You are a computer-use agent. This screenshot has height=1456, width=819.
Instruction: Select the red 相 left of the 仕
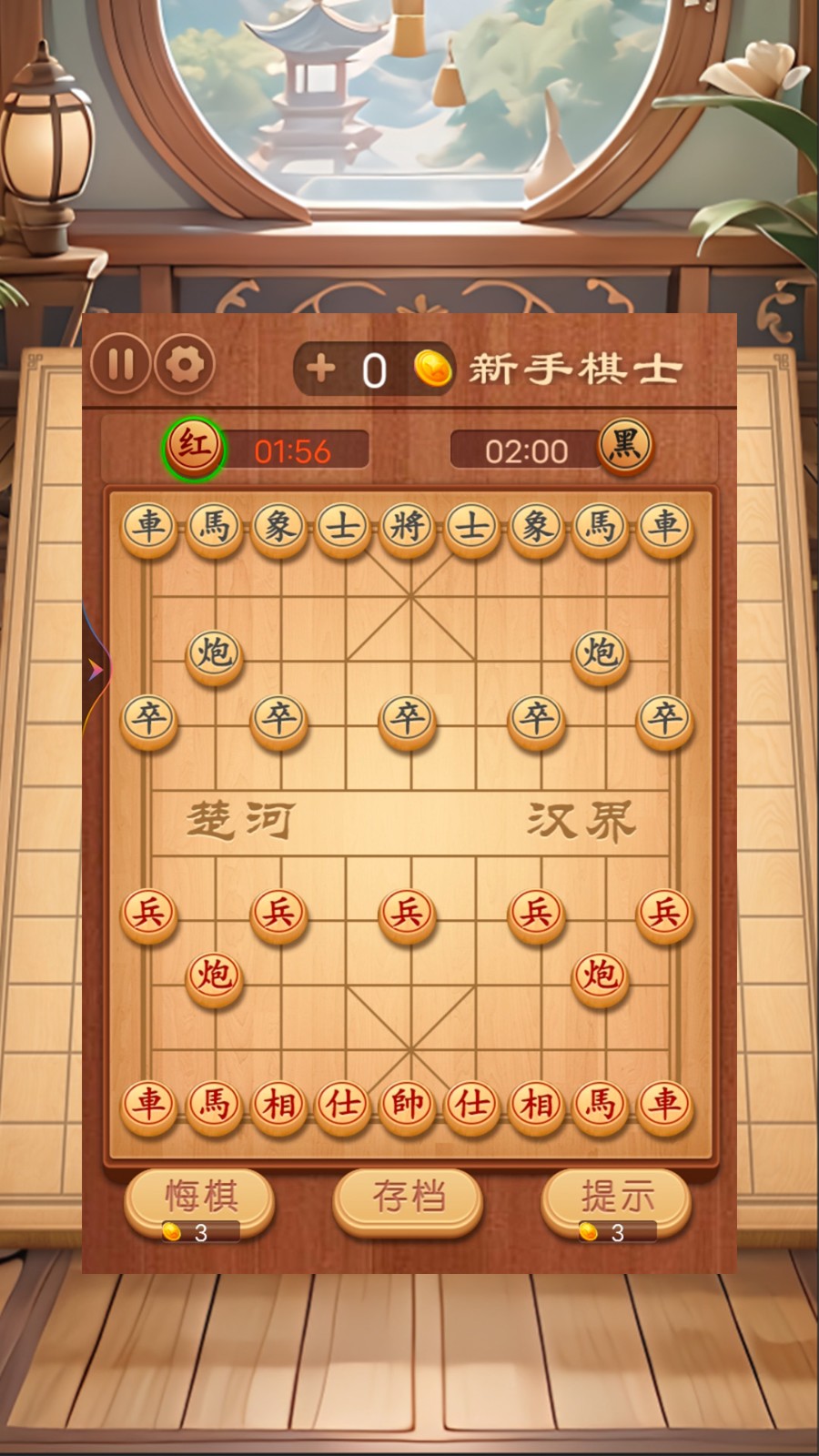pos(278,1104)
